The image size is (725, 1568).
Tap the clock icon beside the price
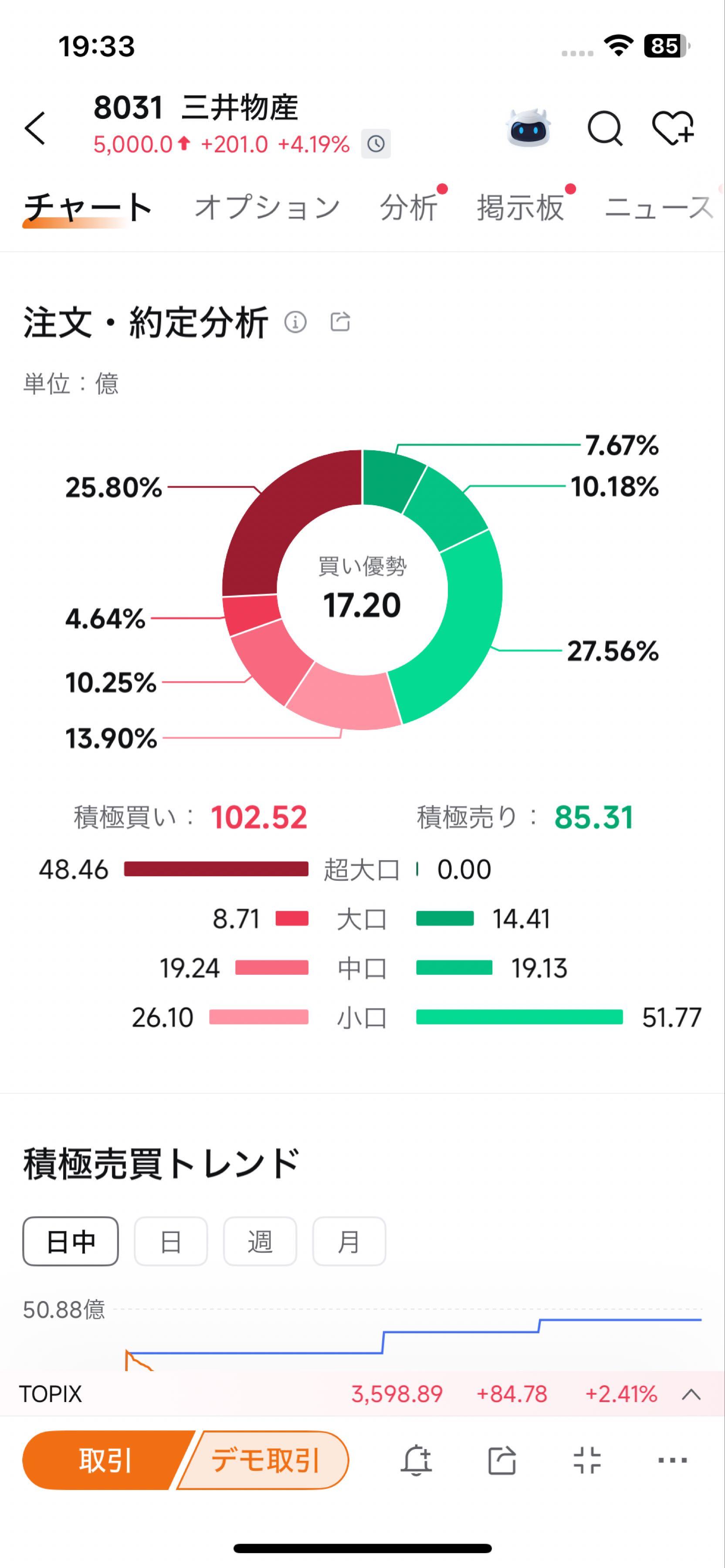click(x=376, y=144)
